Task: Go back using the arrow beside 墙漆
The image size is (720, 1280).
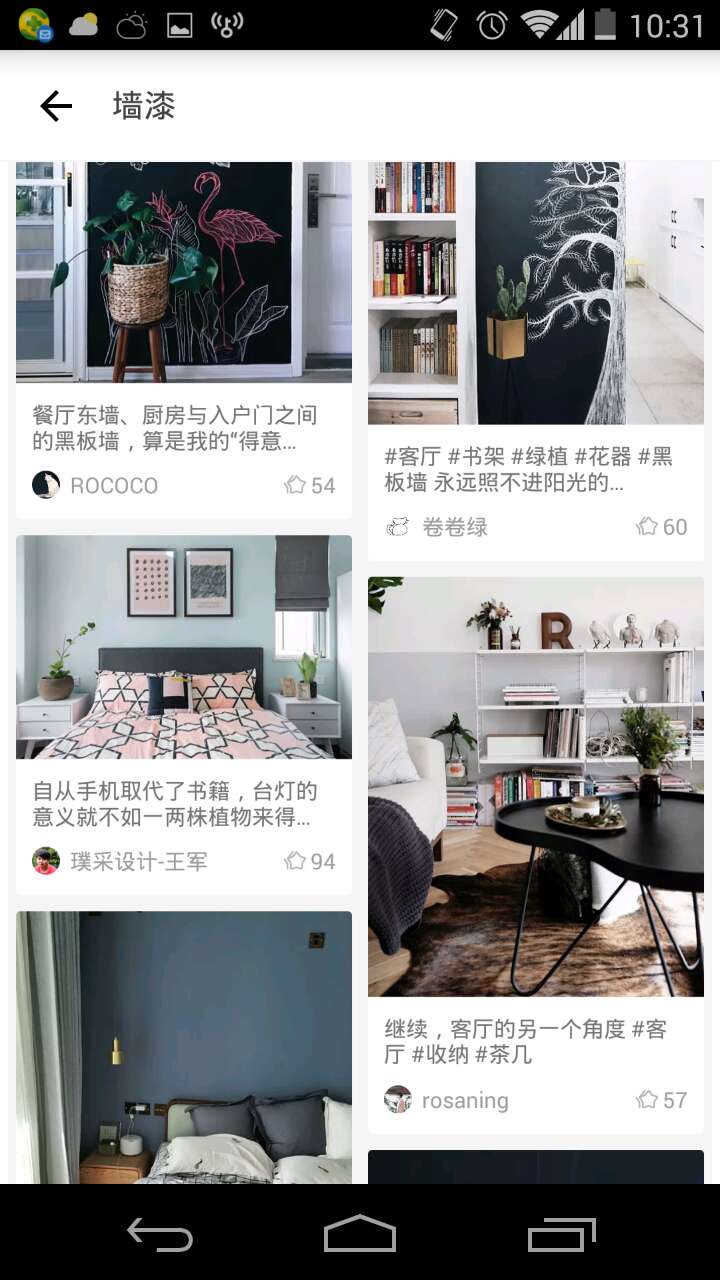Action: pyautogui.click(x=56, y=106)
